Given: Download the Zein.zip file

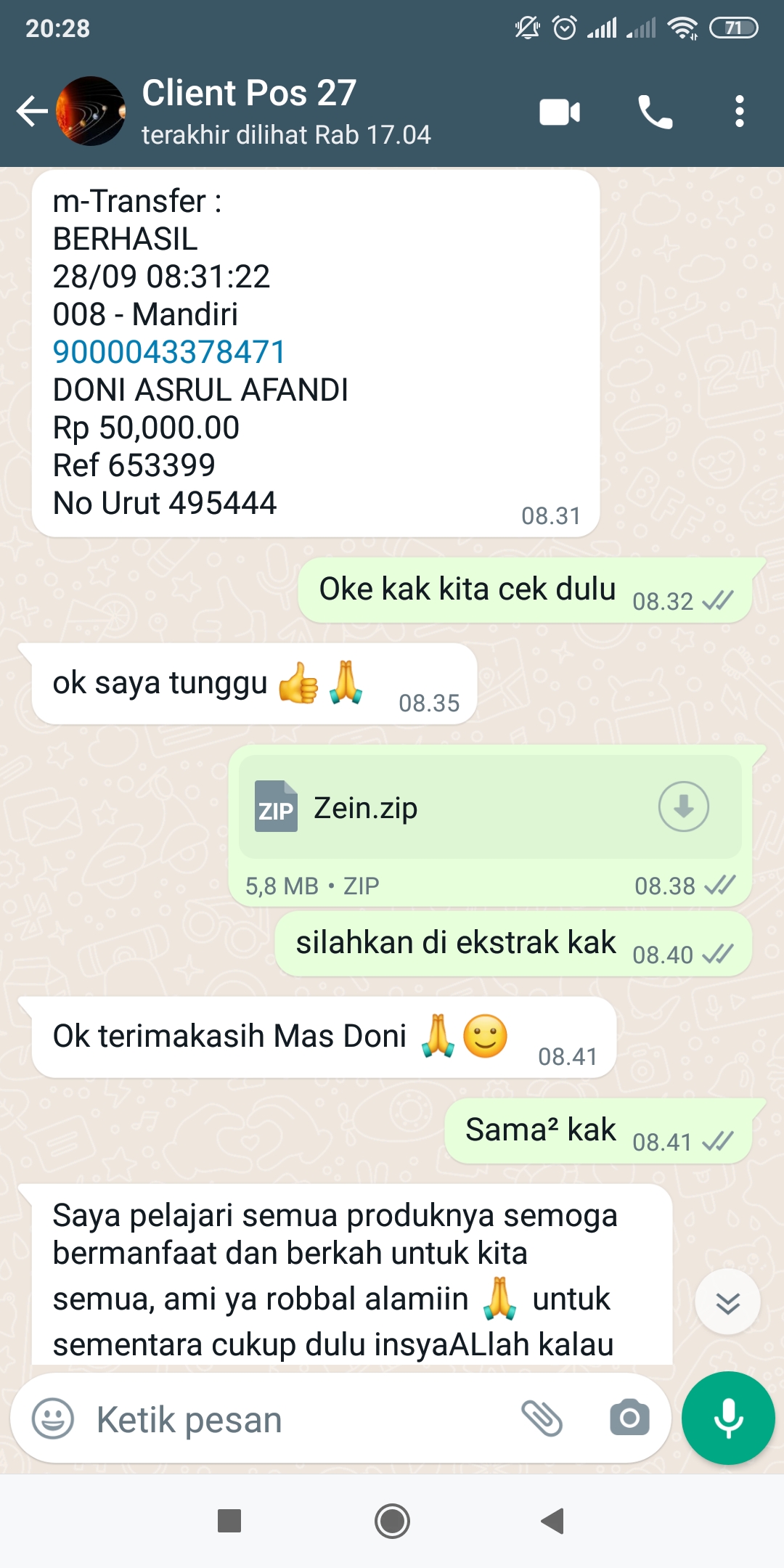Looking at the screenshot, I should point(683,807).
